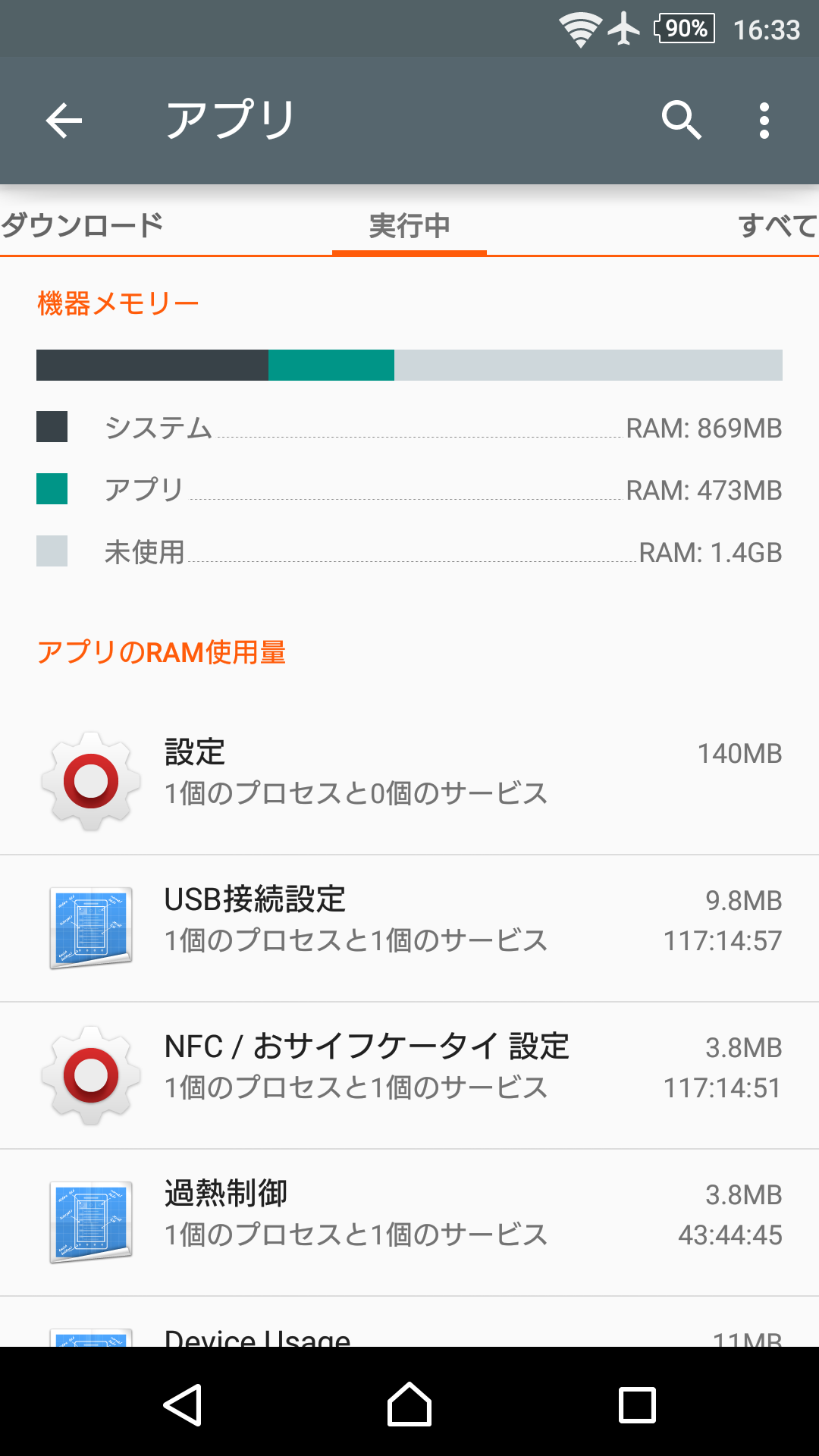Tap the system home button
819x1456 pixels.
pyautogui.click(x=409, y=1404)
